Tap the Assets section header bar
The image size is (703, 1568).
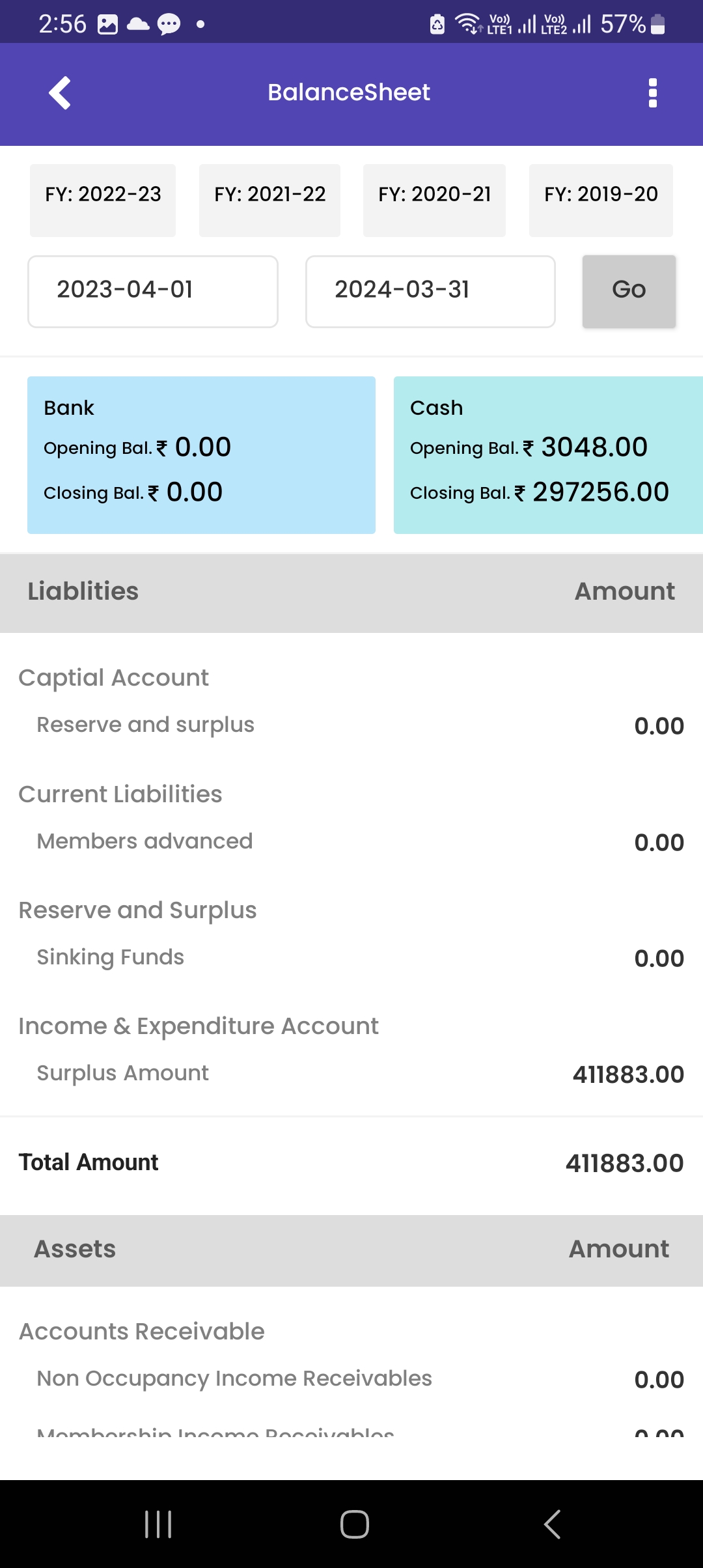pos(75,1249)
